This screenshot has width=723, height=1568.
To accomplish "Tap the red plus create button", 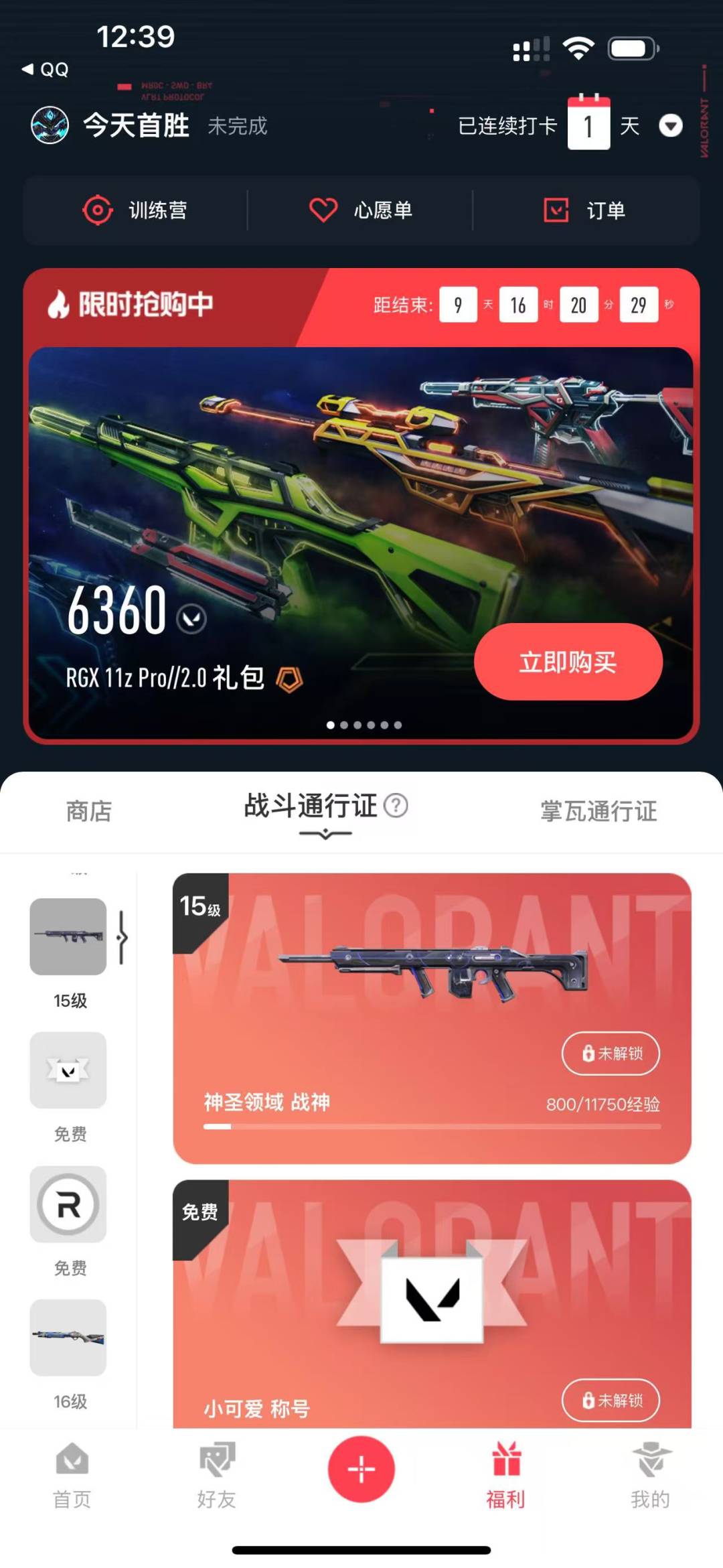I will (361, 1470).
